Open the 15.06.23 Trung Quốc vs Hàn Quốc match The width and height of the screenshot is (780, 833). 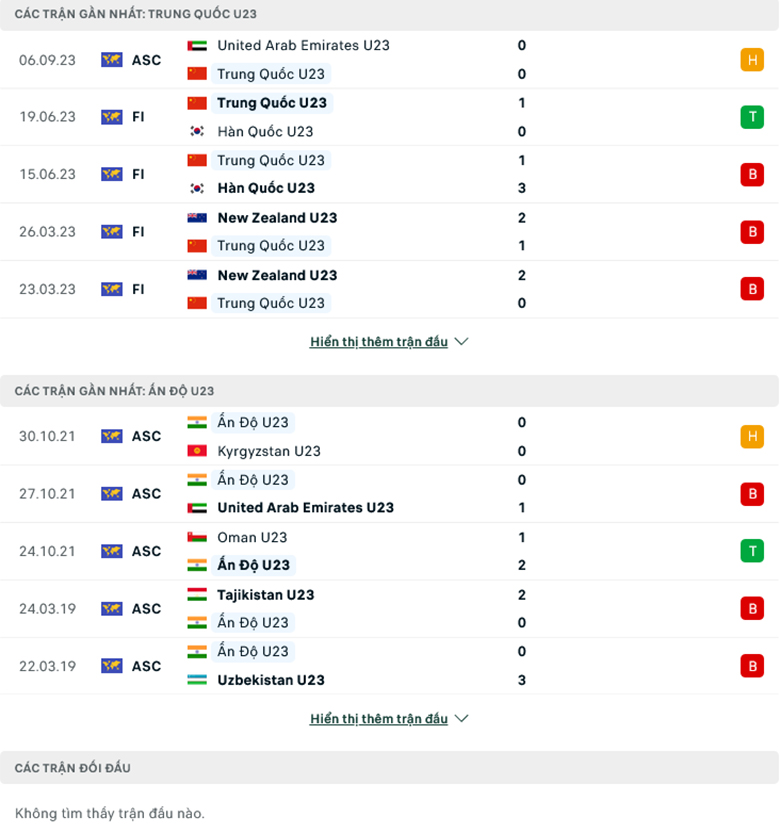pos(389,174)
